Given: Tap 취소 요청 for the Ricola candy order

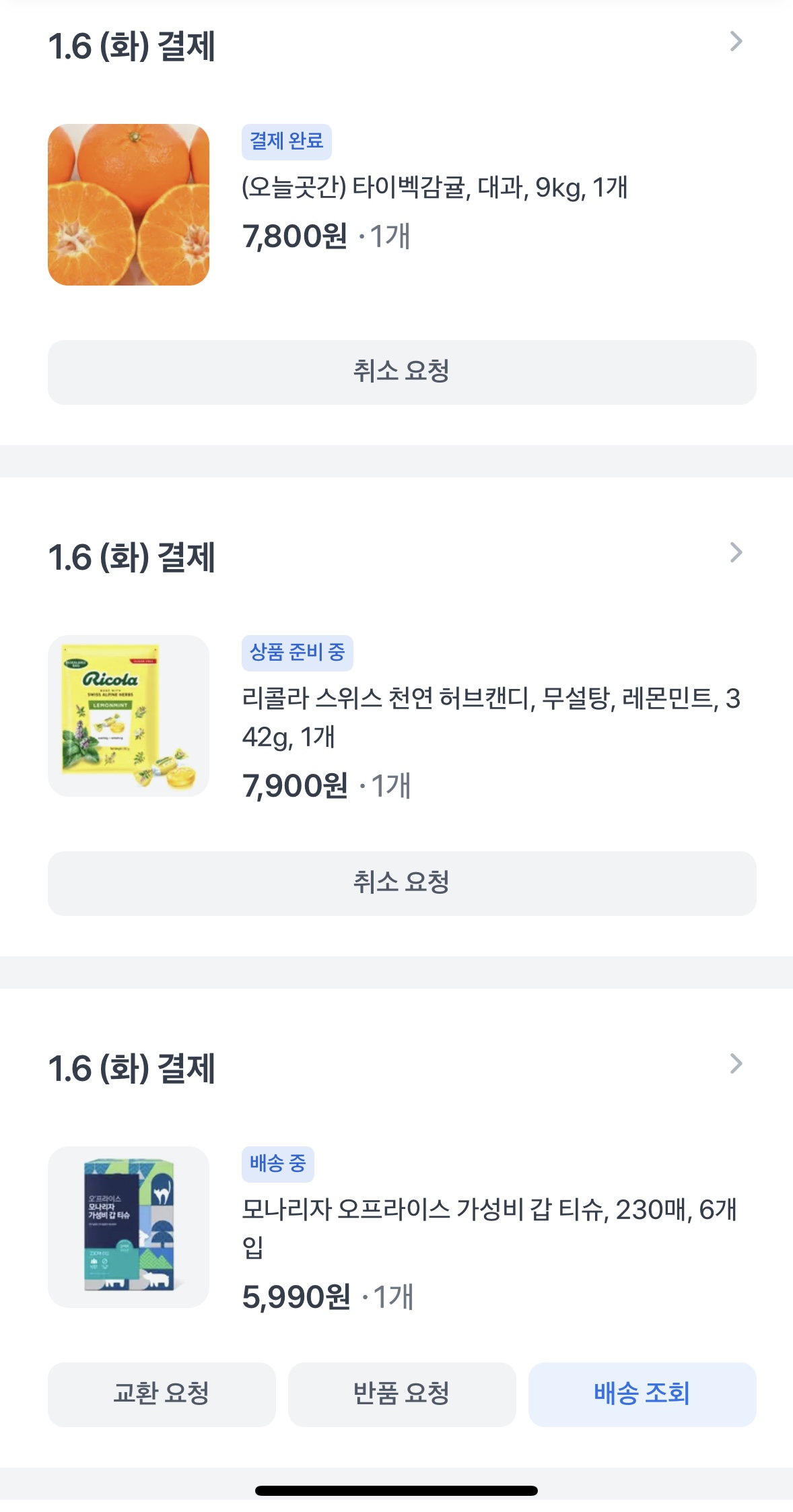Looking at the screenshot, I should [x=402, y=883].
